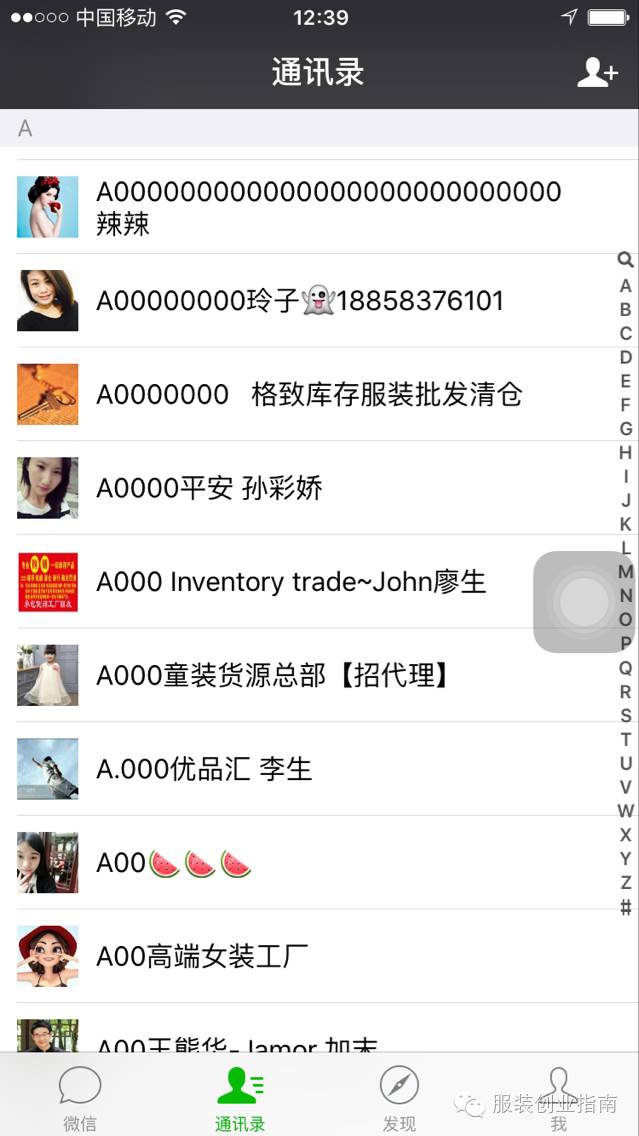Tap the add contact icon
Viewport: 639px width, 1136px height.
coord(597,73)
